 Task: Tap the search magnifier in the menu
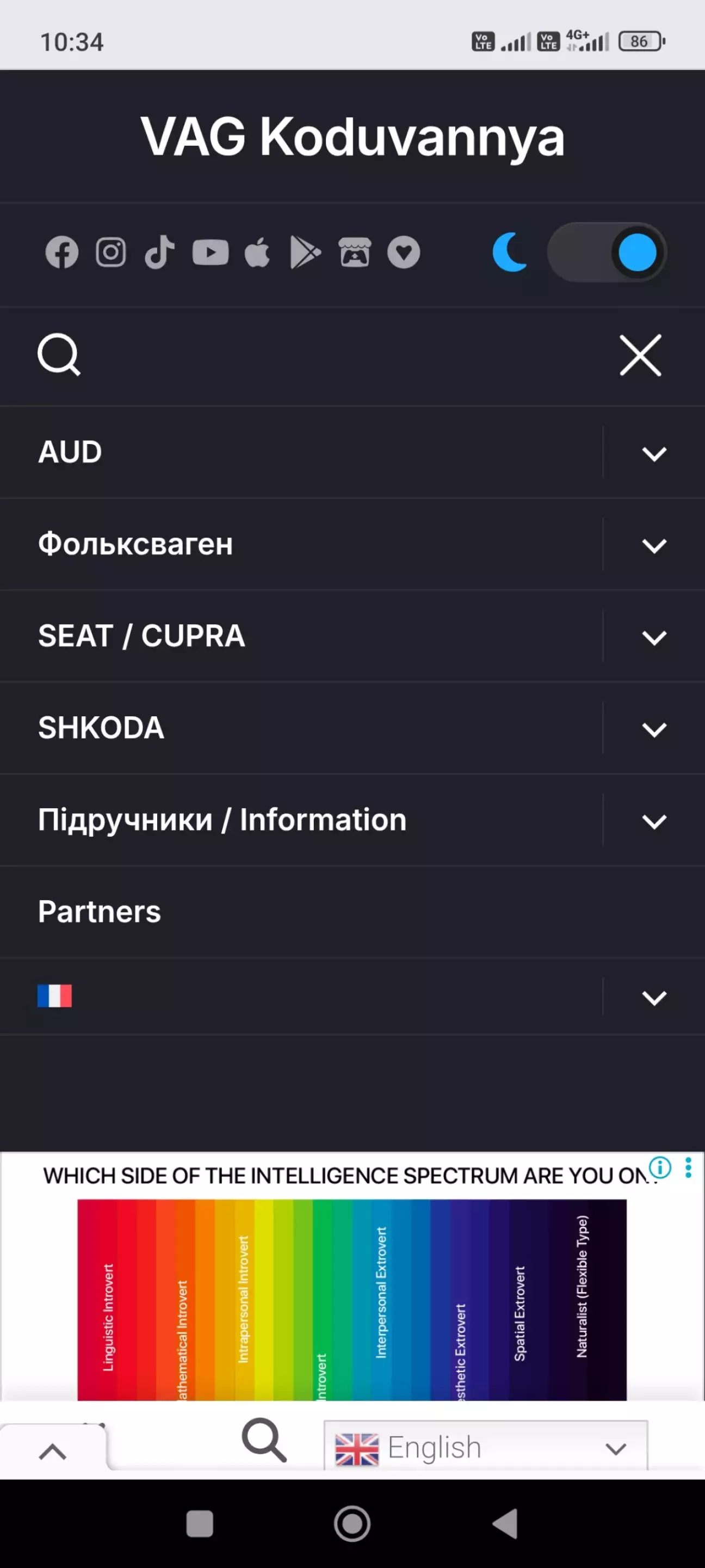(x=59, y=355)
